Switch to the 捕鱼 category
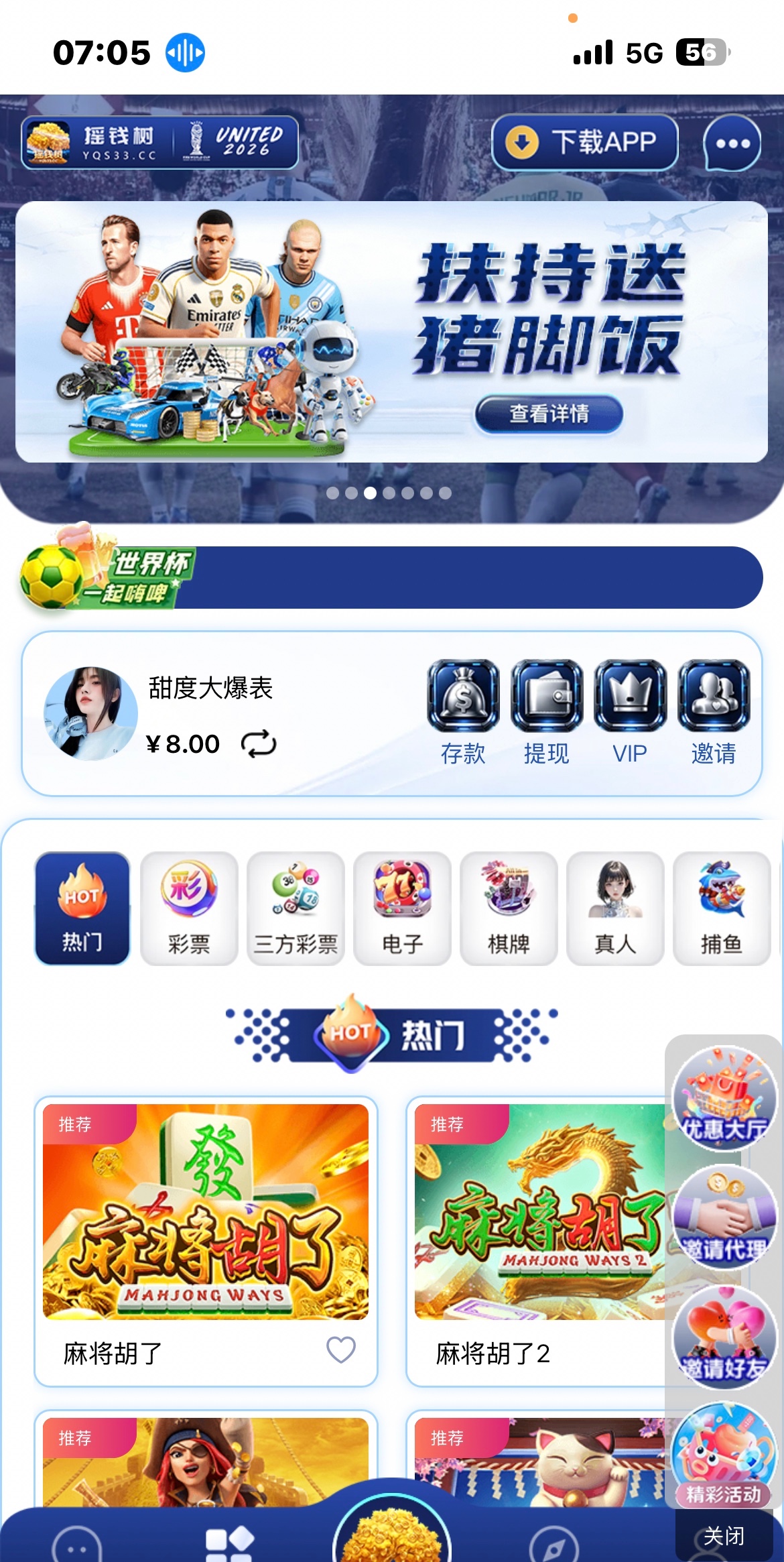 point(722,908)
